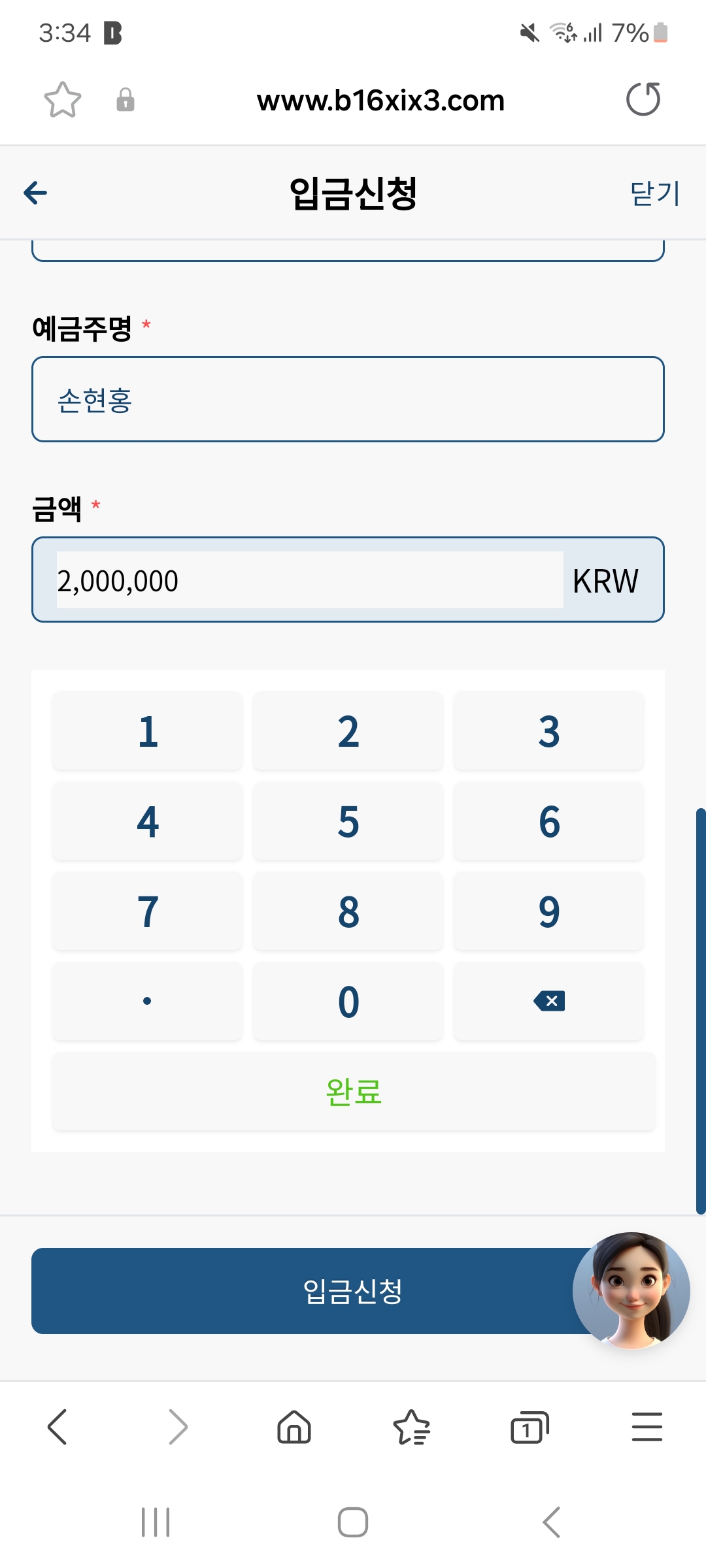Image resolution: width=706 pixels, height=1568 pixels.
Task: Close the deposit page with 닫기
Action: [x=655, y=193]
